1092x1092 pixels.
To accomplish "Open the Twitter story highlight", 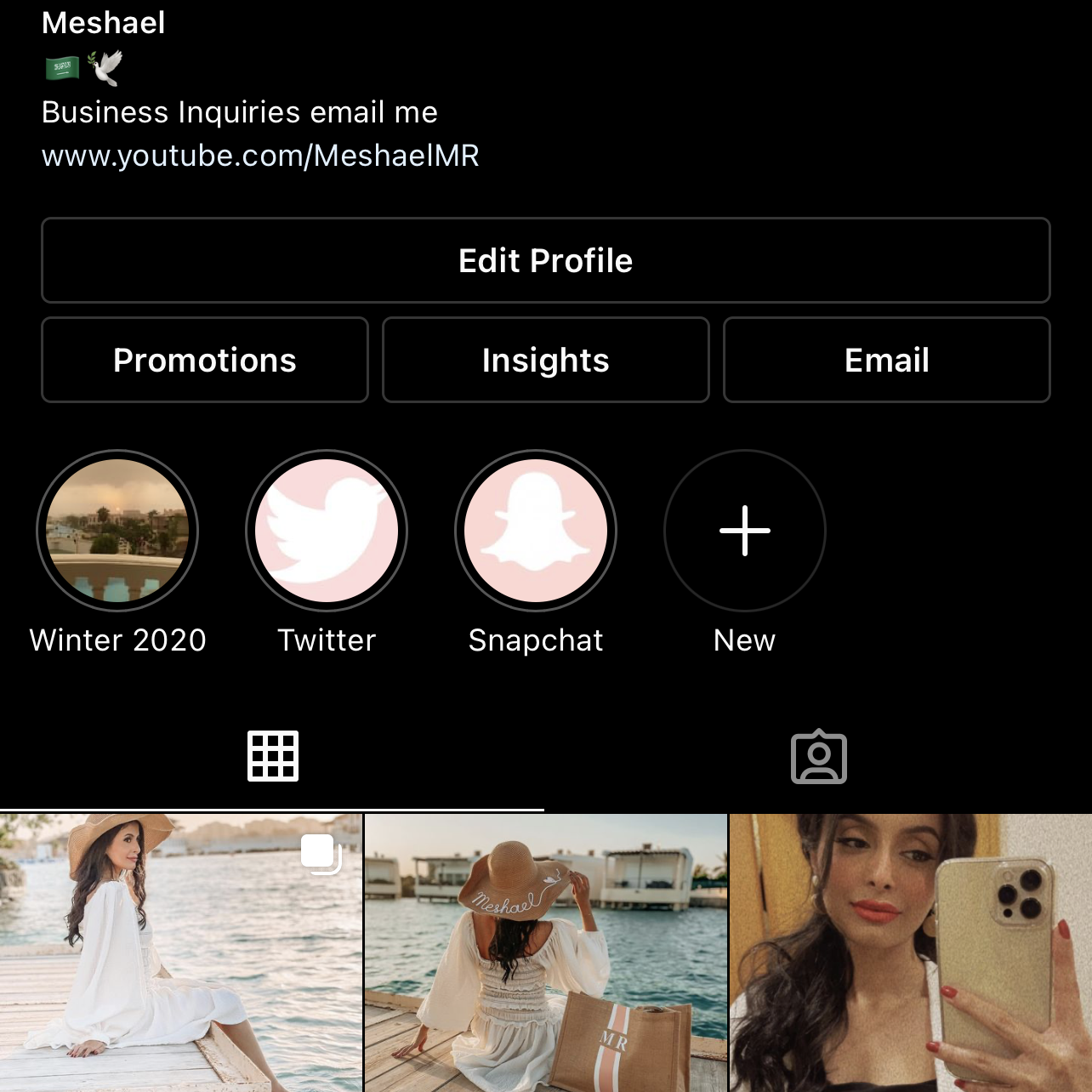I will tap(327, 531).
